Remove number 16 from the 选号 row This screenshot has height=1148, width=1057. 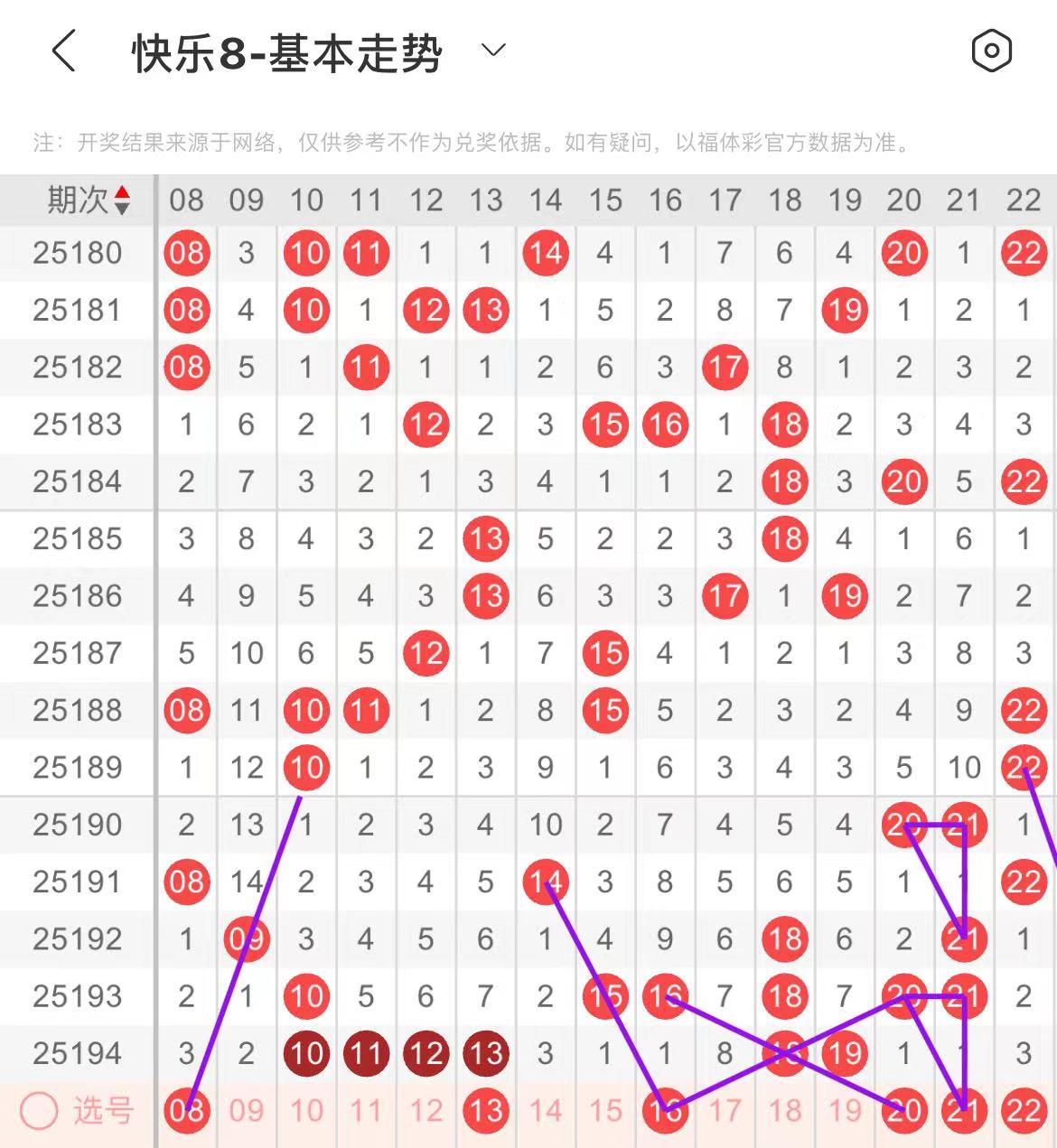[665, 1110]
